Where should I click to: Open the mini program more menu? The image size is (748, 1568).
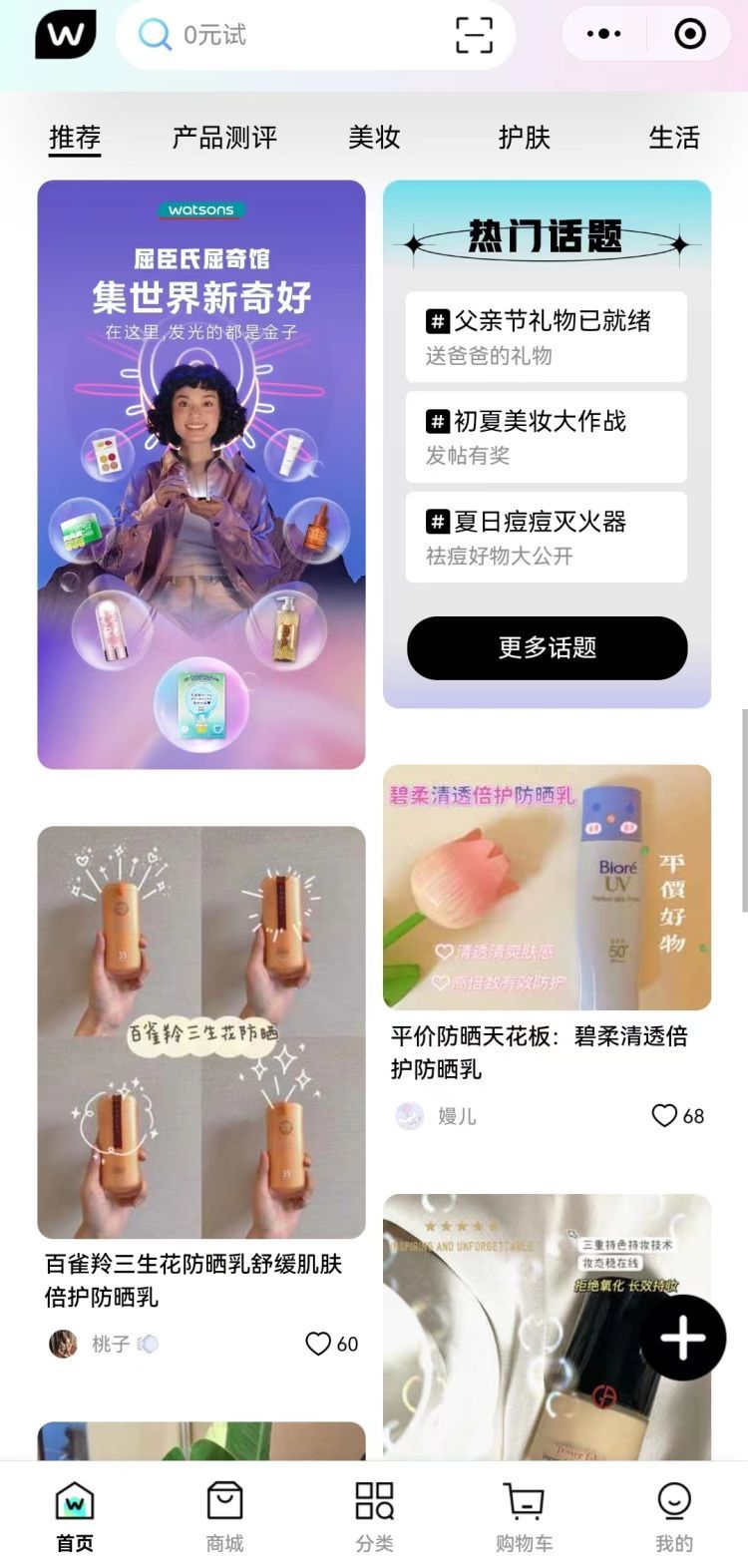click(x=603, y=34)
